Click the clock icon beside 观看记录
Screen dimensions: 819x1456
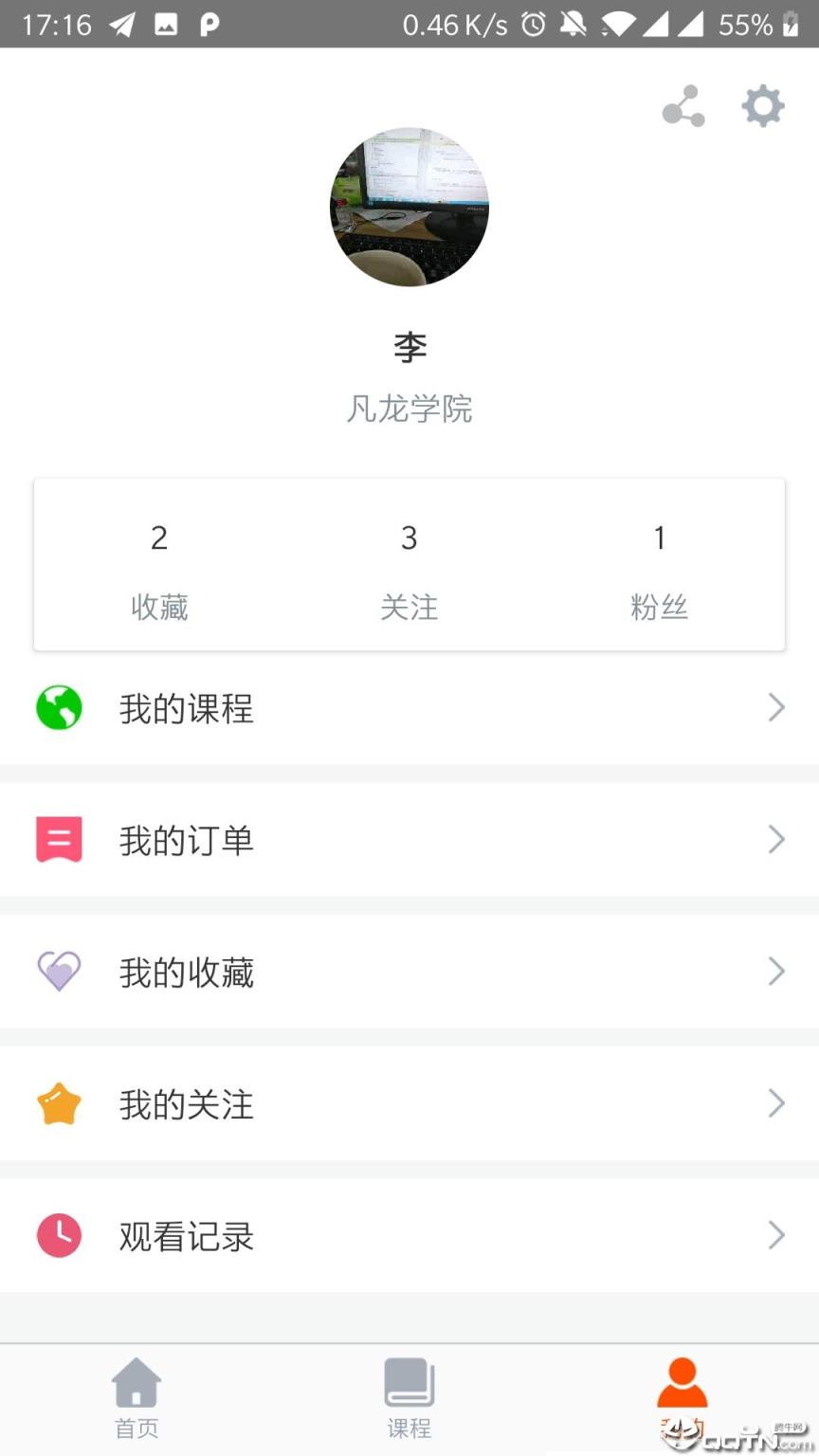click(x=59, y=1235)
